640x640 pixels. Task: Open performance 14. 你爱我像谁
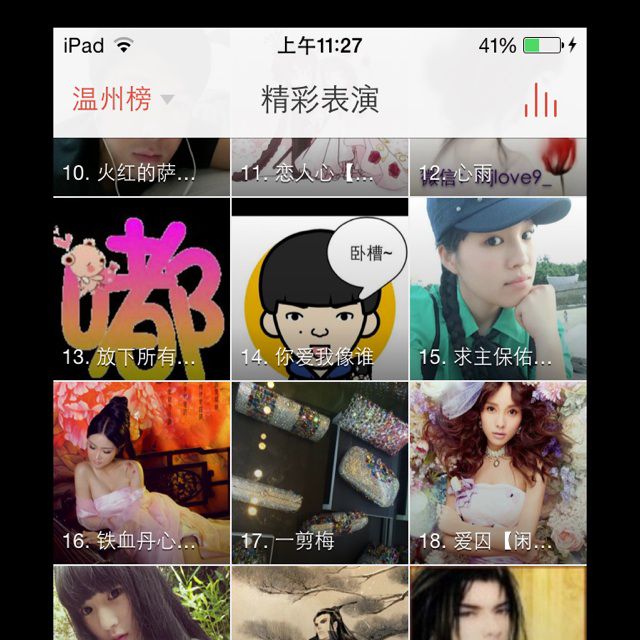point(319,289)
